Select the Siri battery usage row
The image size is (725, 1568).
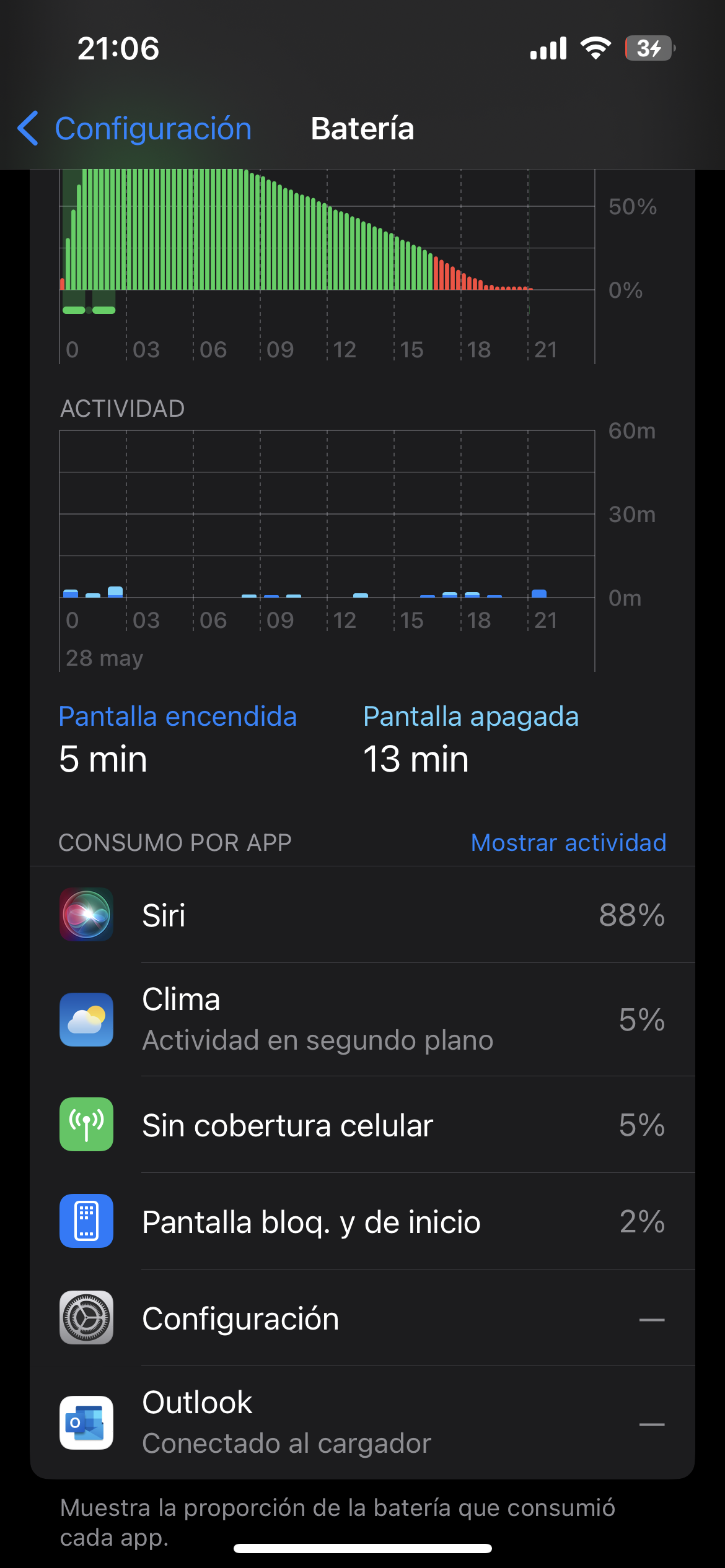(x=362, y=915)
